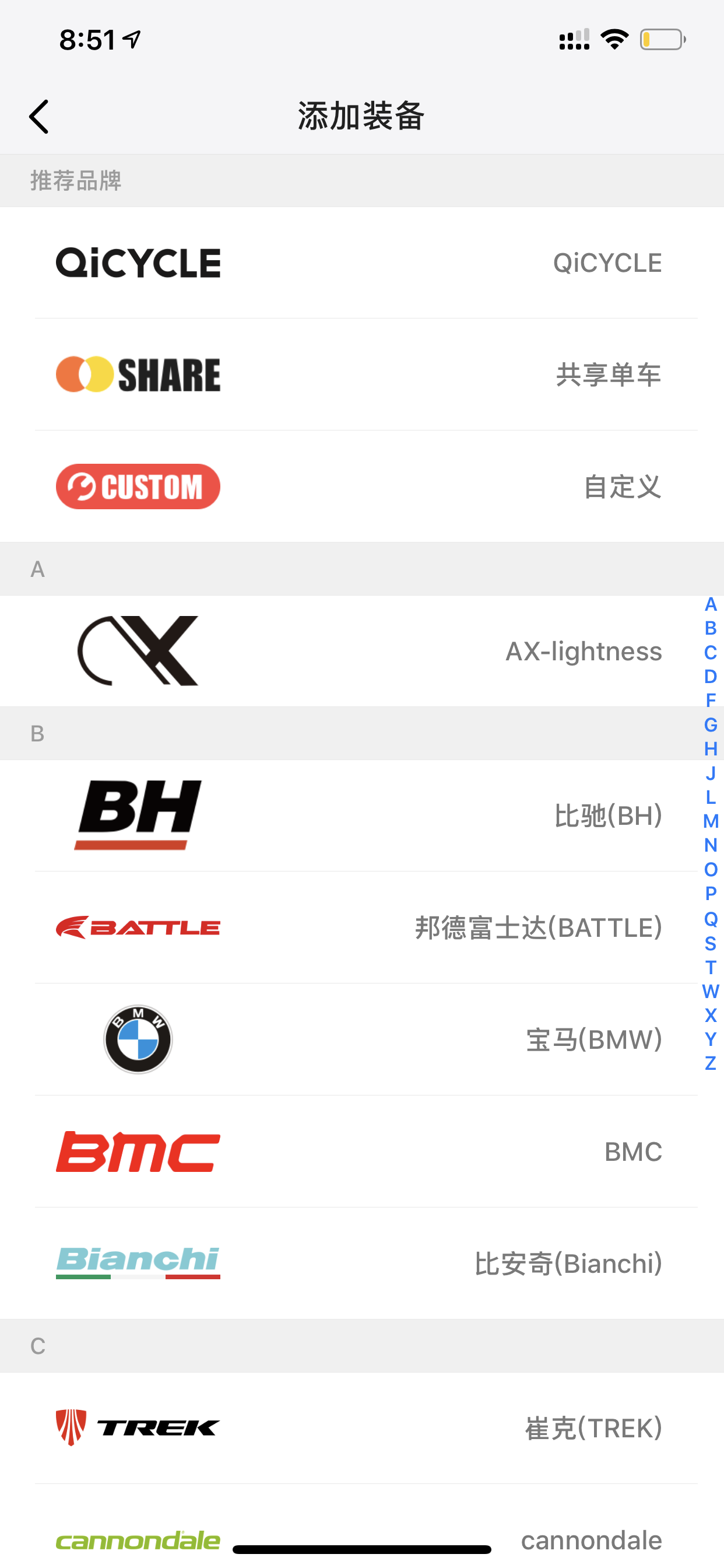Choose the 宝马(BMW) brand
This screenshot has width=724, height=1568.
[362, 1039]
